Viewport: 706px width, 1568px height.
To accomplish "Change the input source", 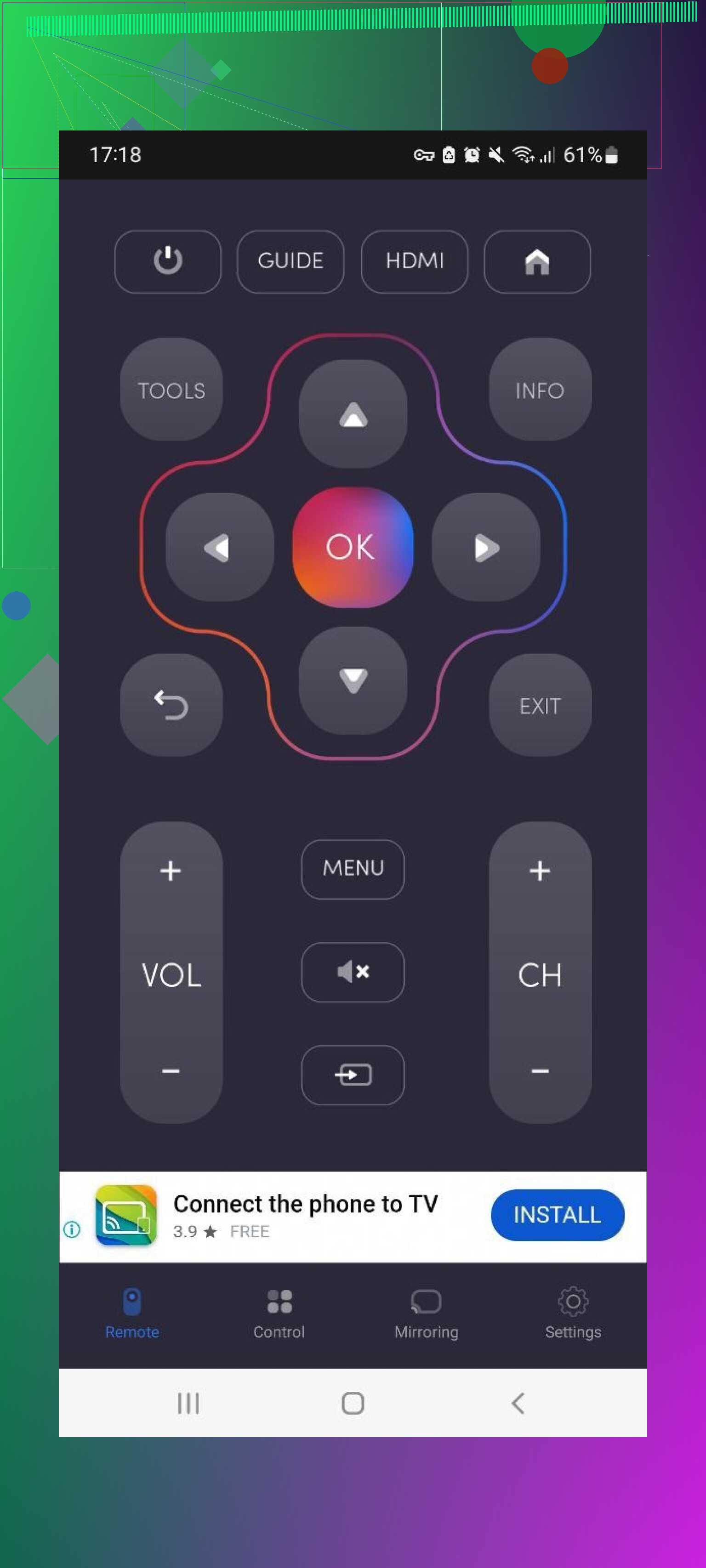I will [x=353, y=1074].
